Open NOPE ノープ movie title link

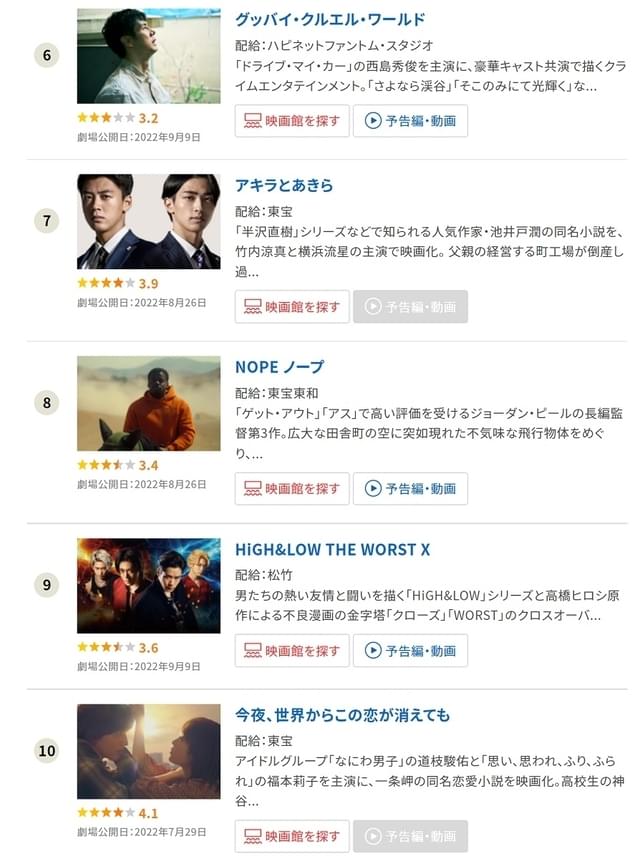tap(279, 367)
